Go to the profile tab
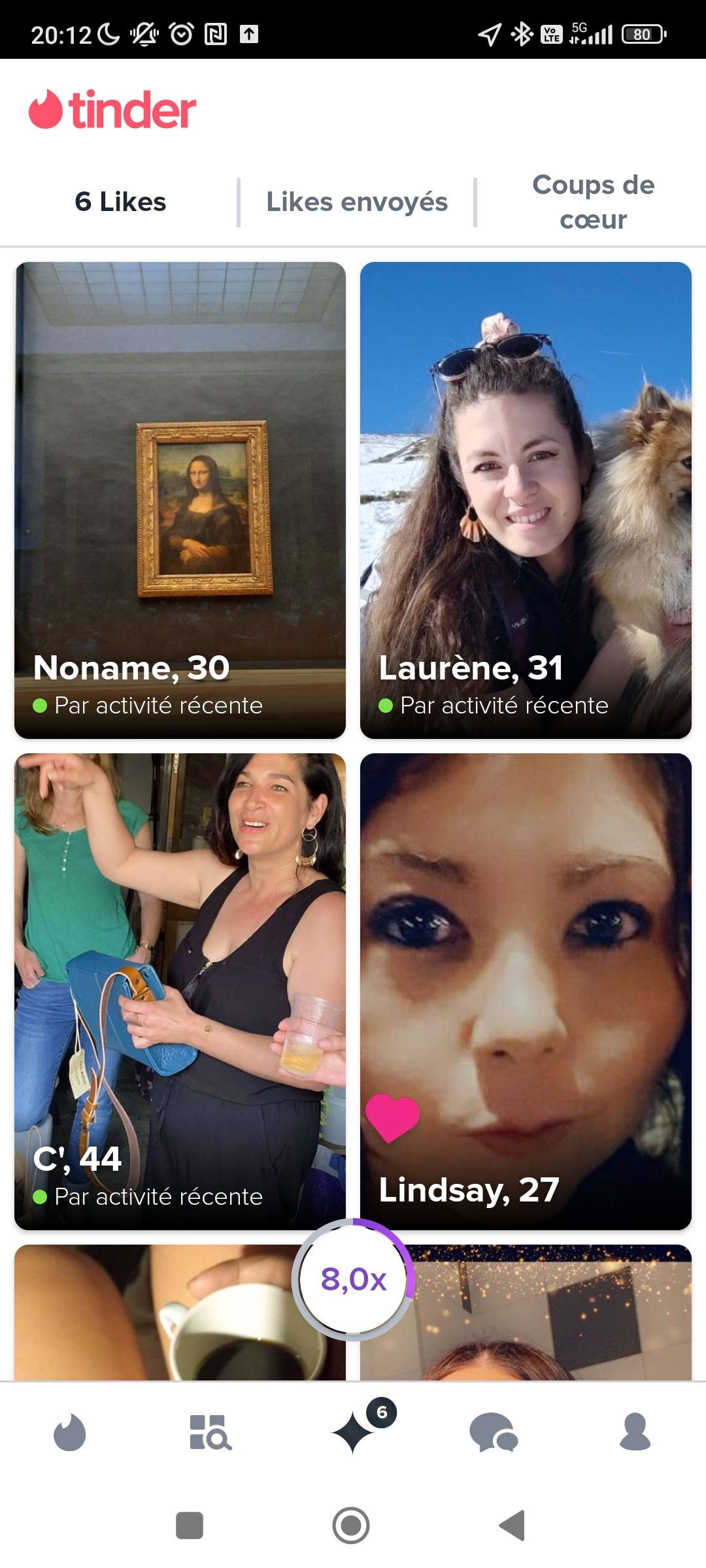This screenshot has width=706, height=1568. [635, 1432]
